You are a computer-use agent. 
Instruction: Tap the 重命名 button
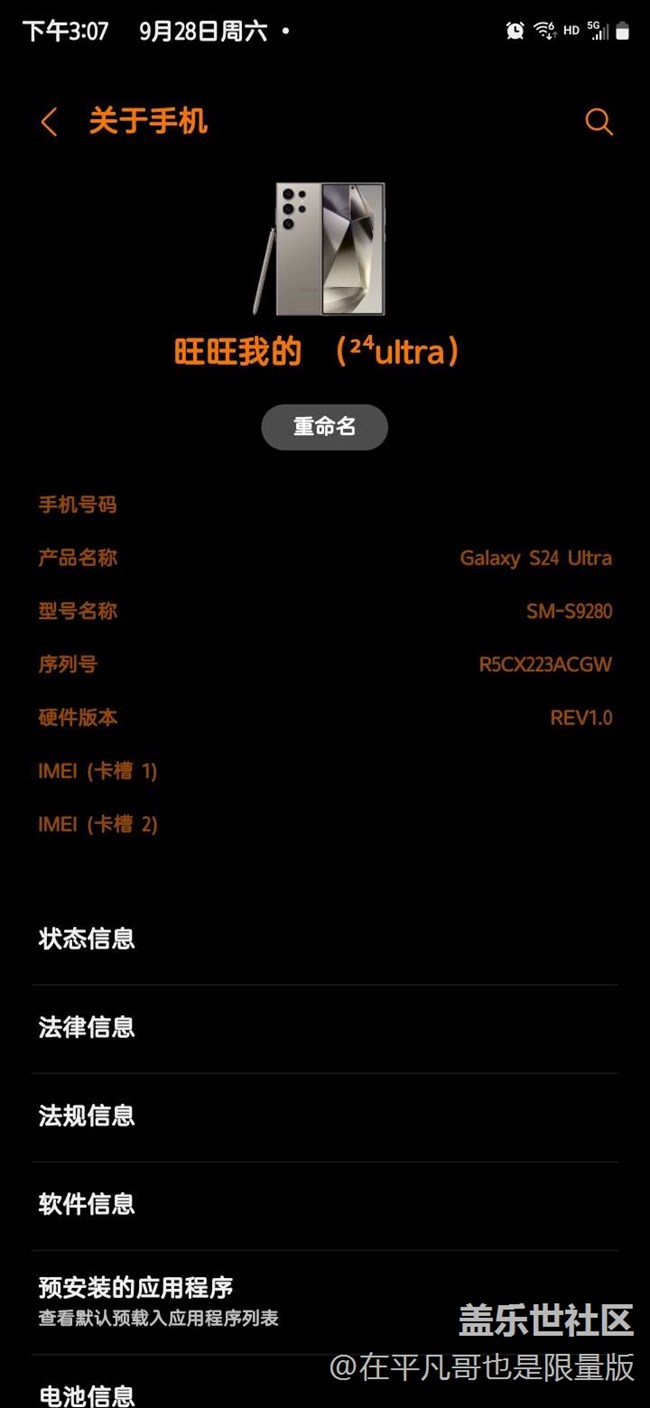coord(324,427)
